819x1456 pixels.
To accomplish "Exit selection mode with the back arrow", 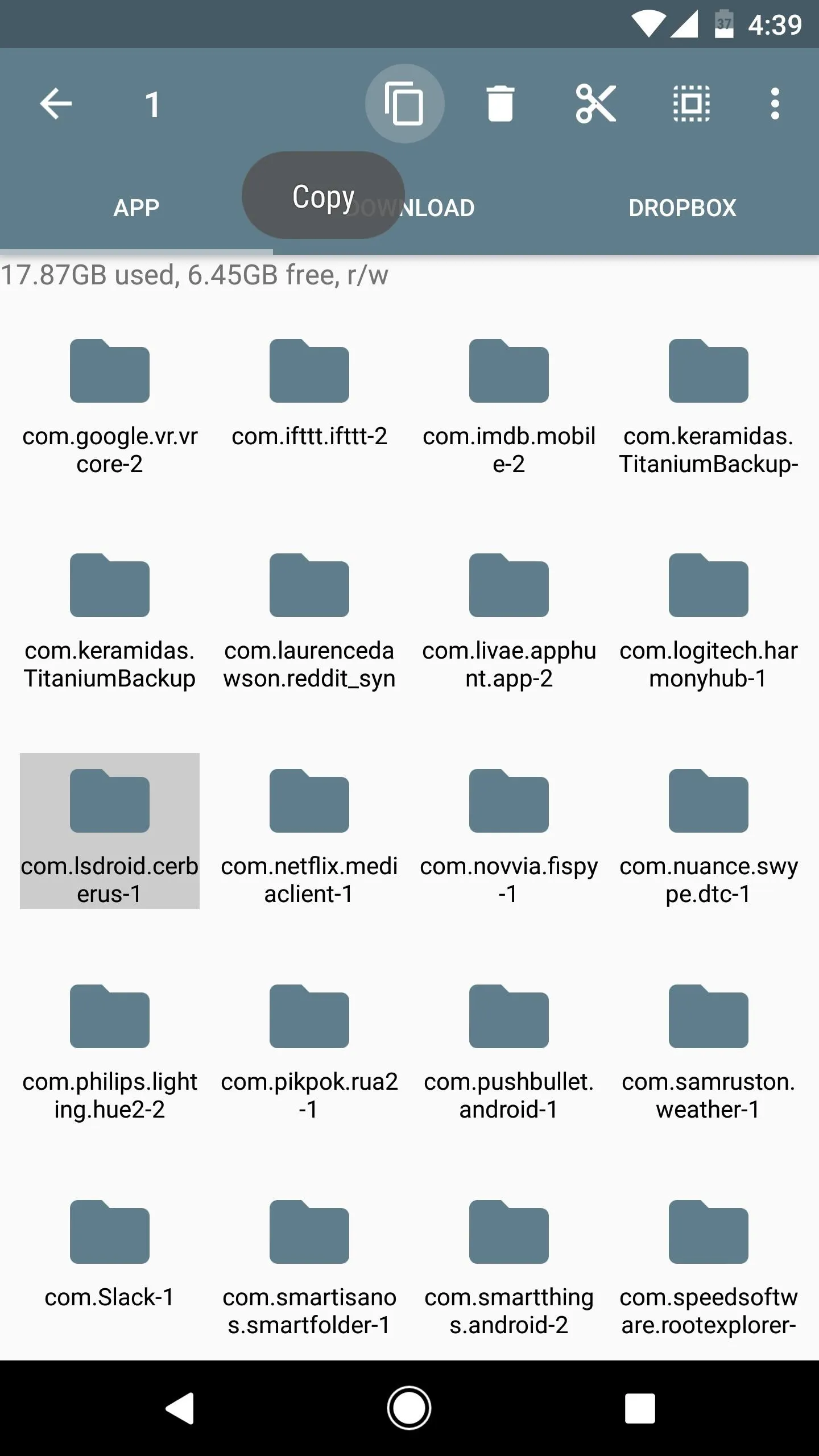I will 56,104.
